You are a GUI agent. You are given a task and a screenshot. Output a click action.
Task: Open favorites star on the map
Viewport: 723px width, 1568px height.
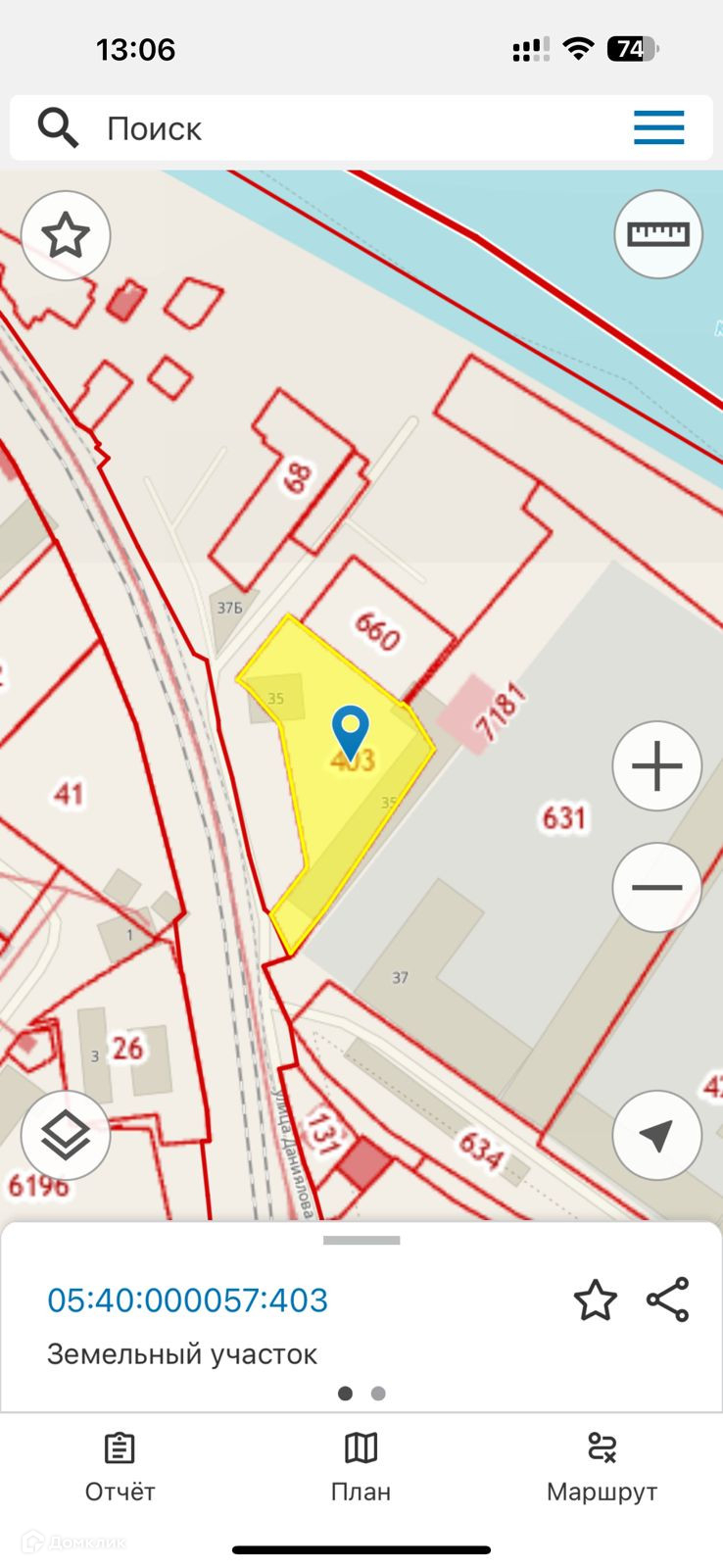pyautogui.click(x=66, y=236)
